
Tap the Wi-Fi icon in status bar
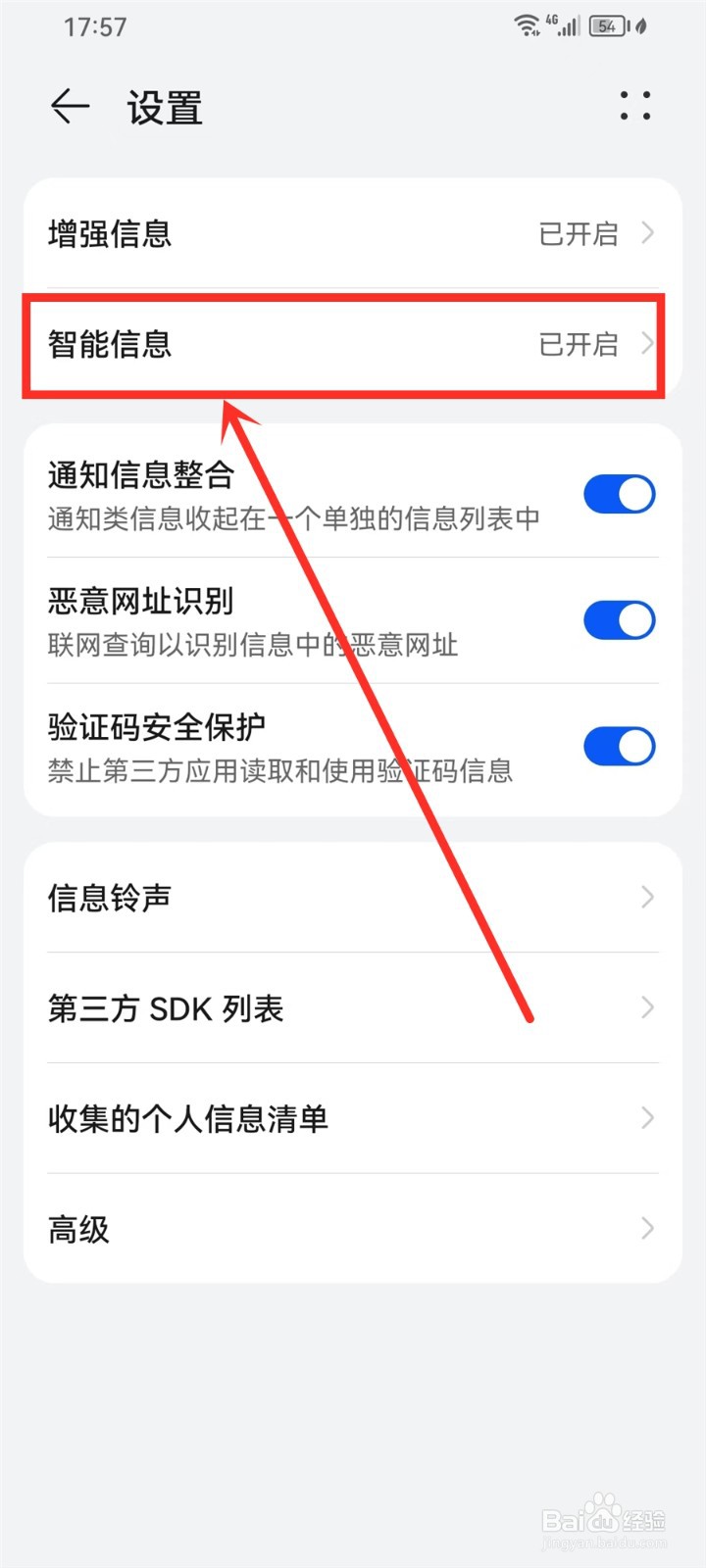pyautogui.click(x=526, y=26)
